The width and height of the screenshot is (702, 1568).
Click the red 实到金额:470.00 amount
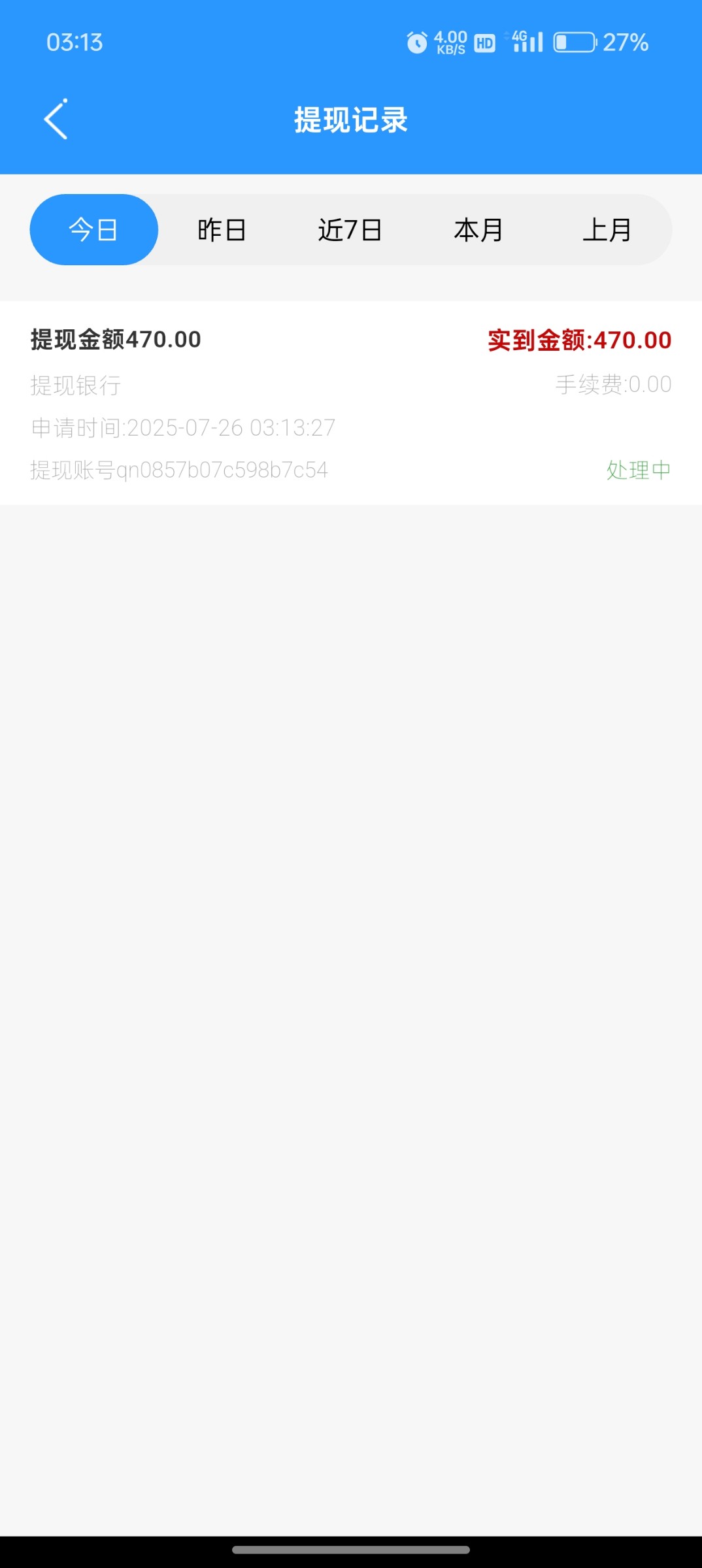pos(578,340)
